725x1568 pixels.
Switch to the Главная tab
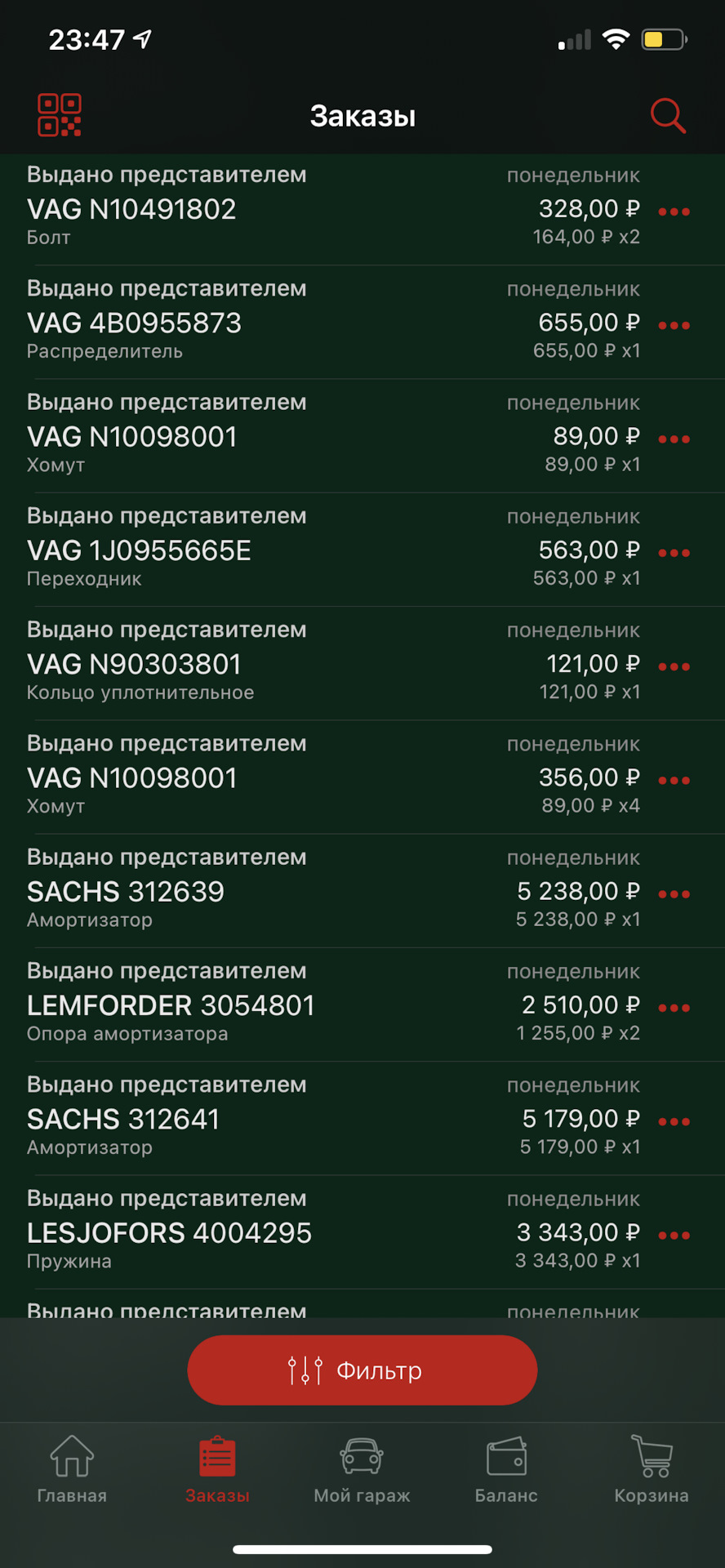tap(72, 1469)
